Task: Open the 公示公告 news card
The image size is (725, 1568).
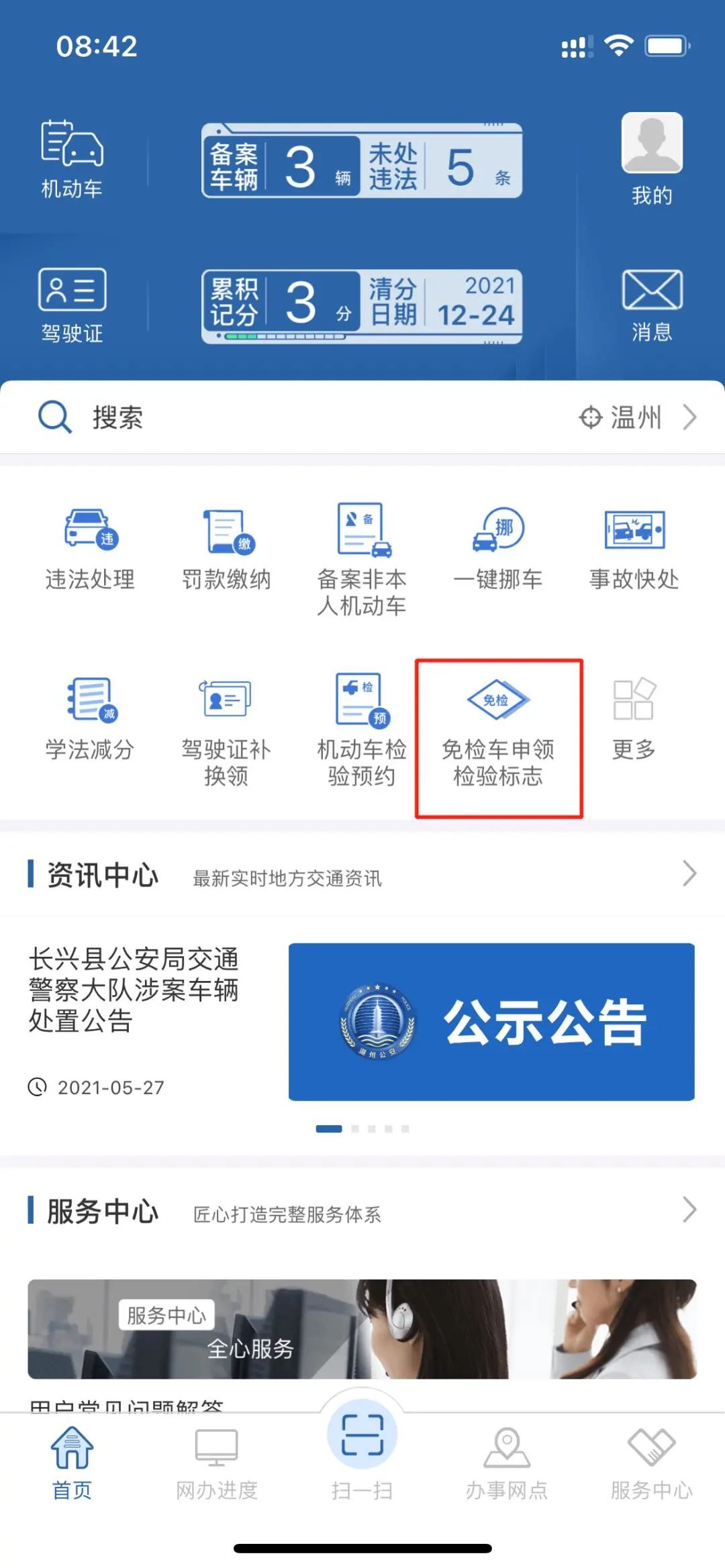Action: click(491, 1021)
